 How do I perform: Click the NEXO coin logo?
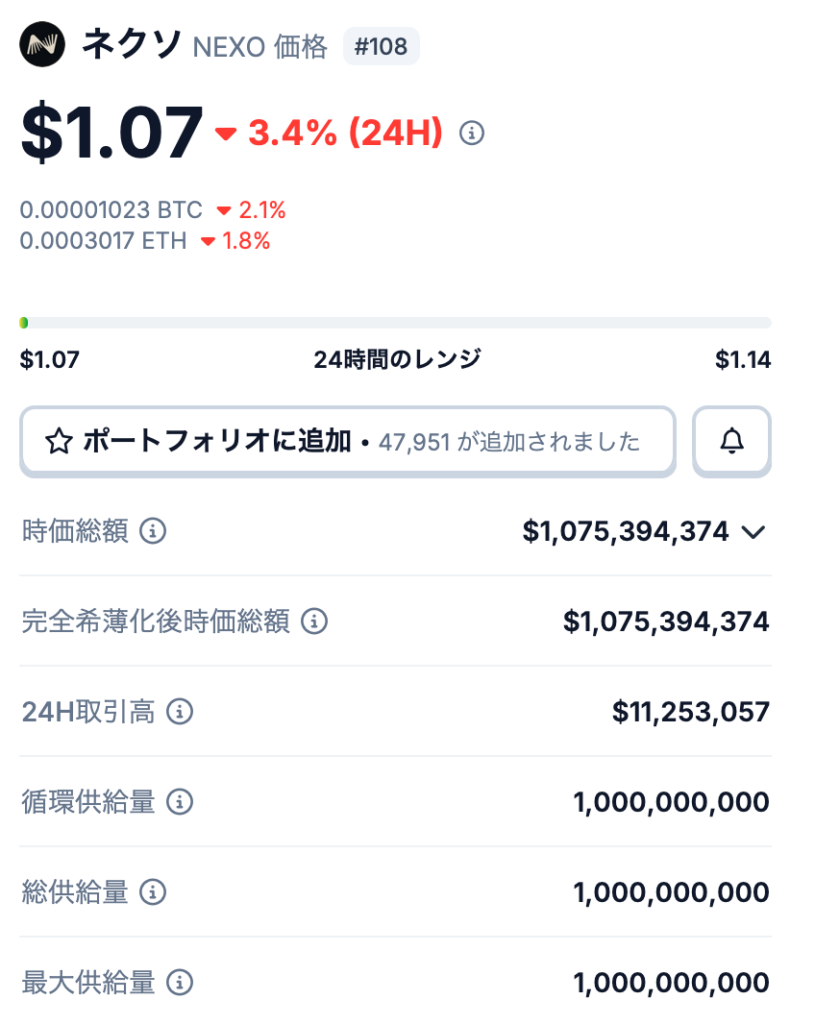click(40, 45)
